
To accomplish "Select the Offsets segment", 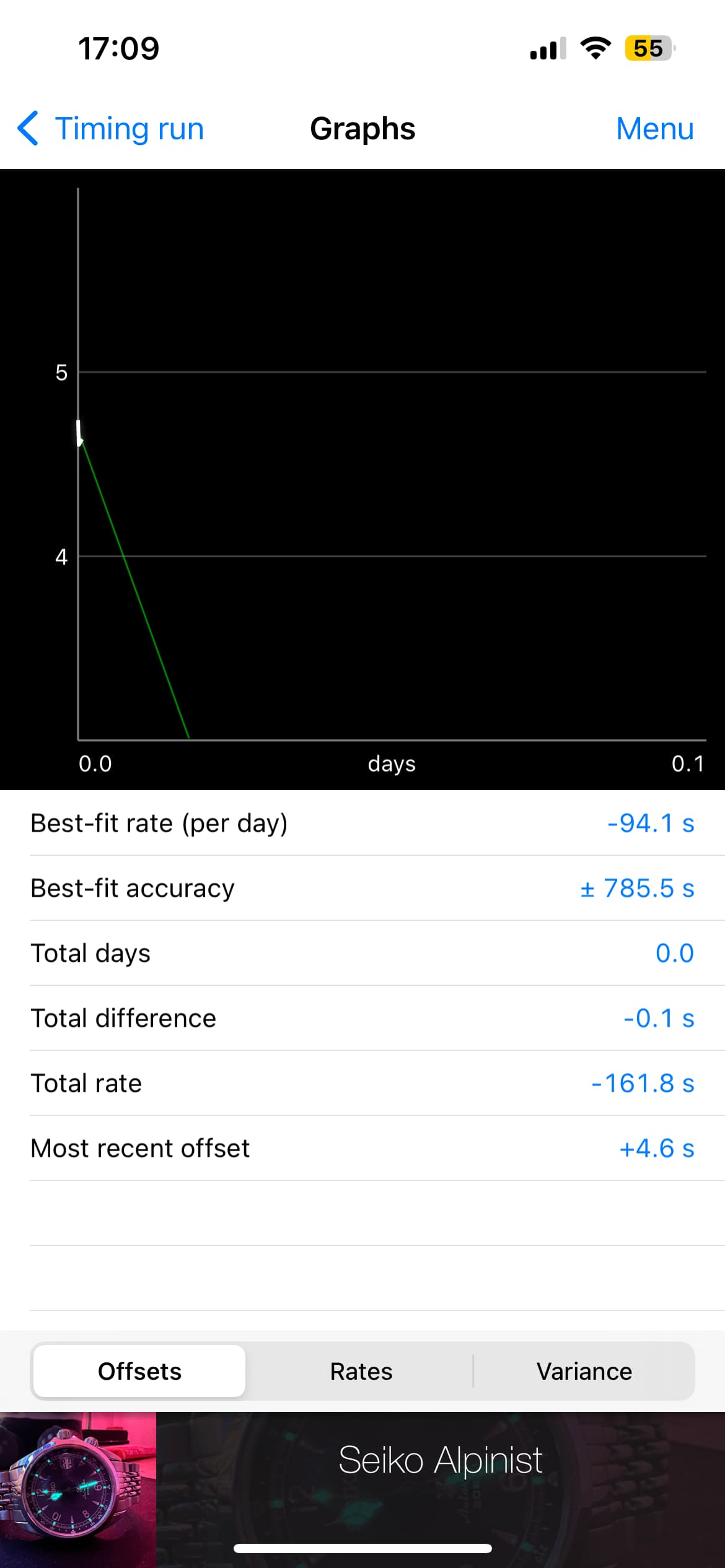I will click(x=139, y=1371).
